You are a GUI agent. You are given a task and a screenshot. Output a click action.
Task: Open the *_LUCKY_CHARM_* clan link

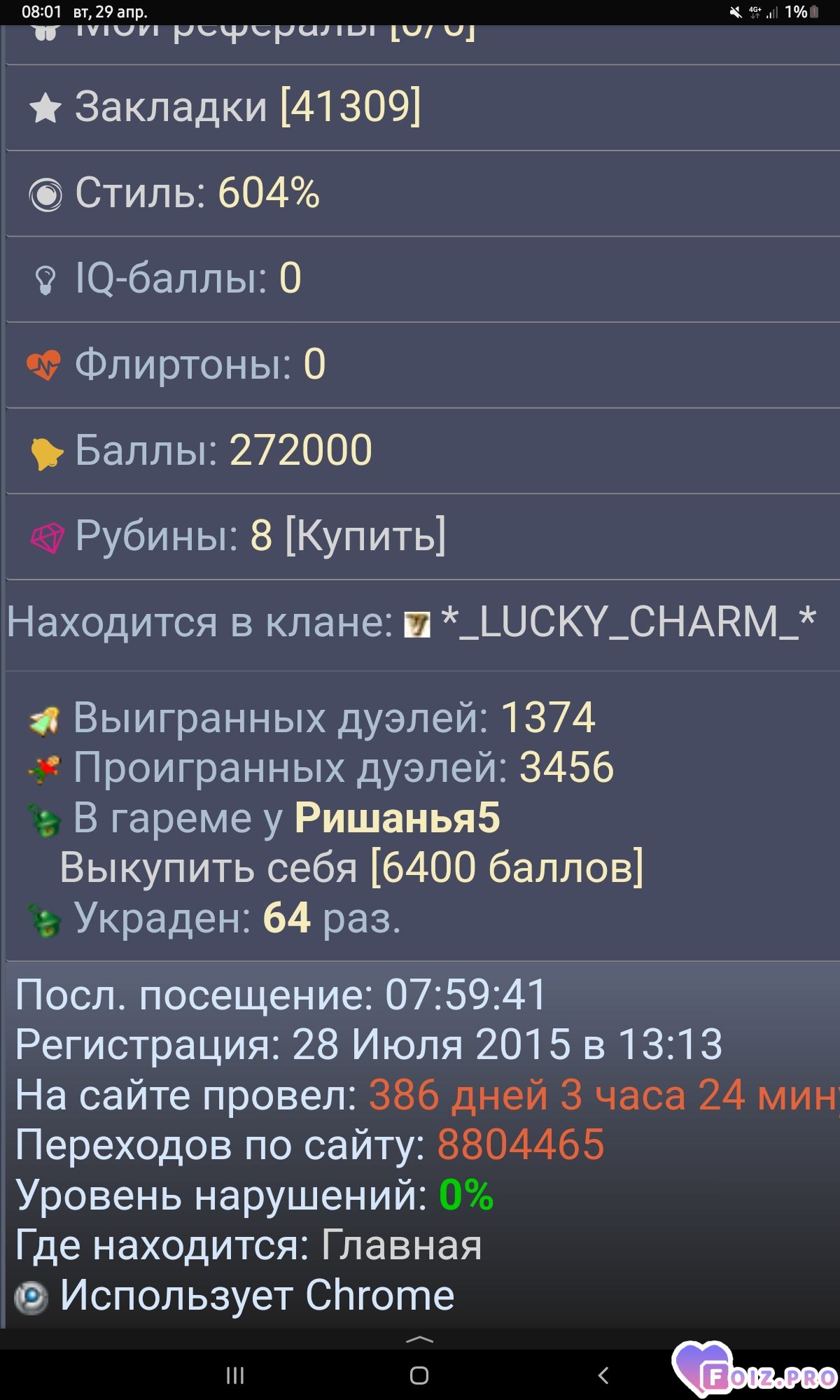pos(628,622)
